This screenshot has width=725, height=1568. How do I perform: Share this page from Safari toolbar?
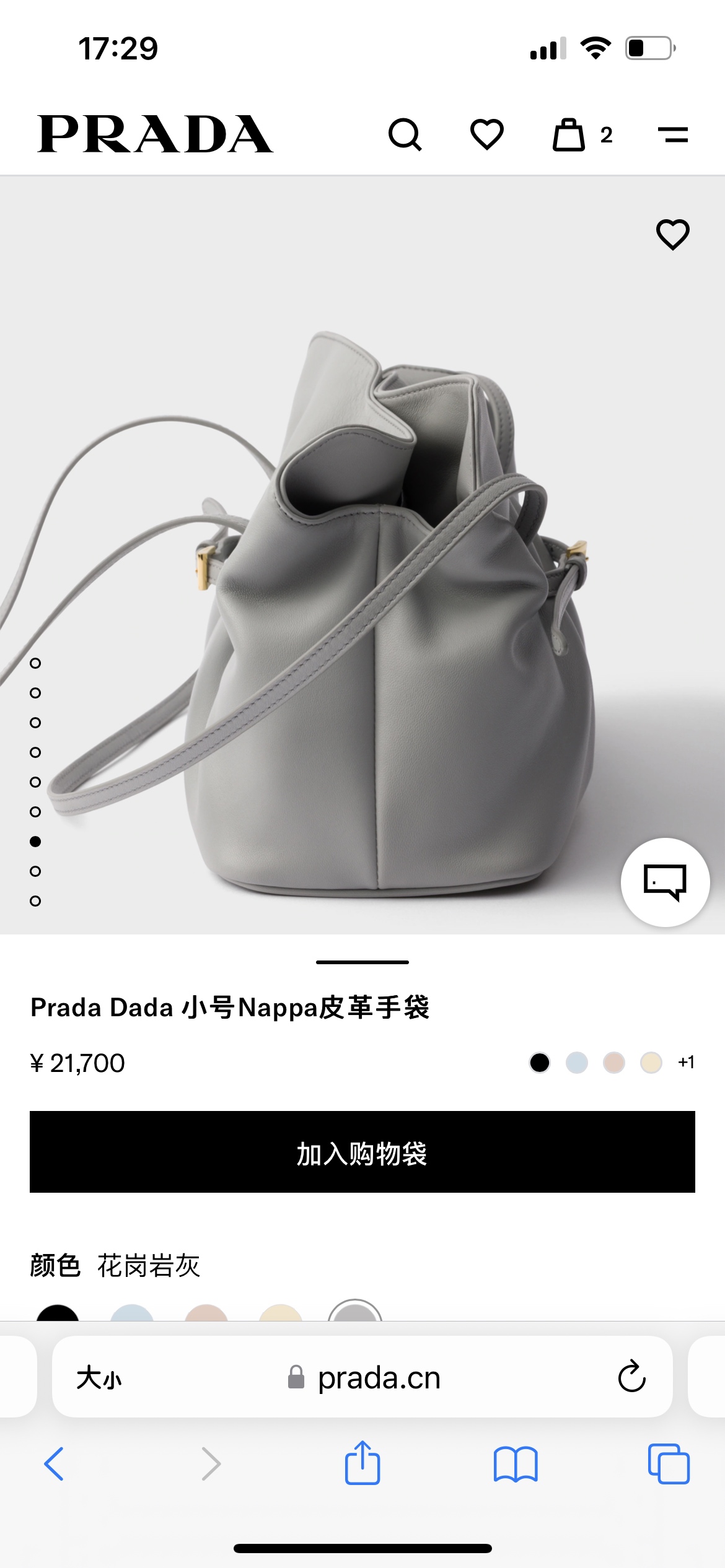pyautogui.click(x=362, y=1463)
